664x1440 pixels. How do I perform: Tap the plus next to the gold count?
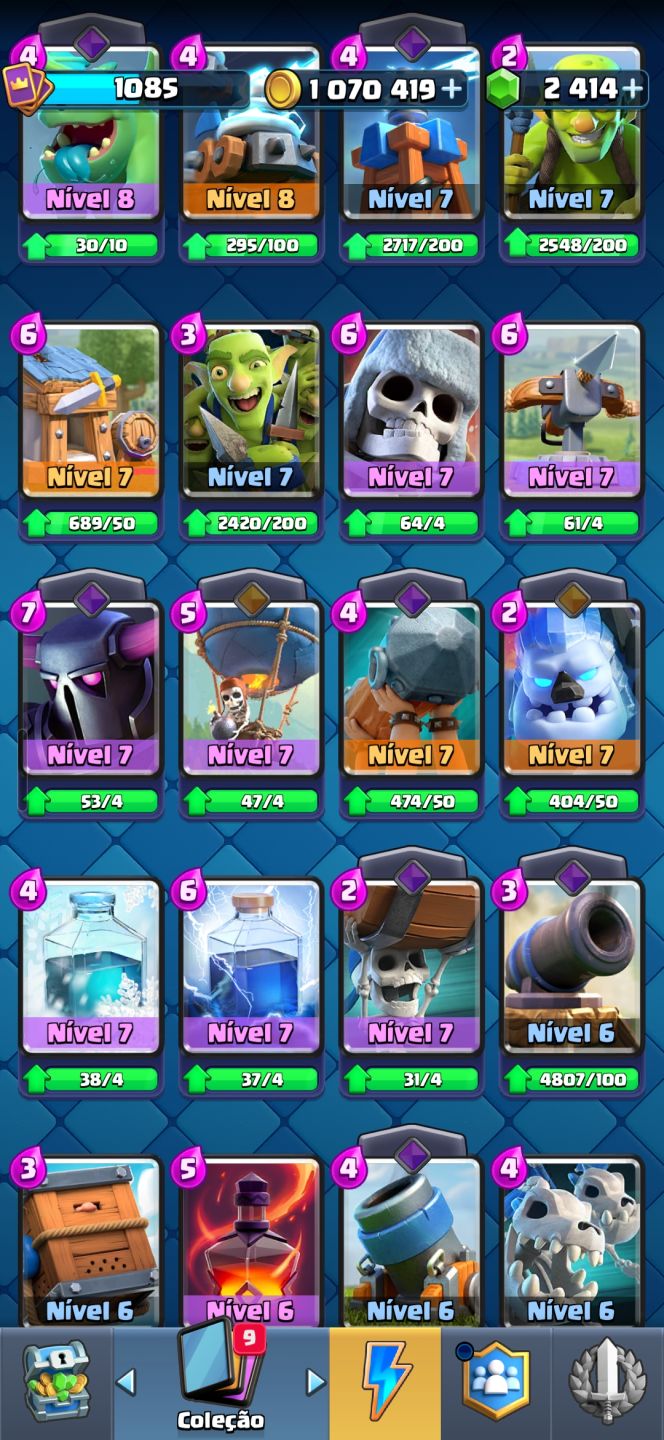452,89
